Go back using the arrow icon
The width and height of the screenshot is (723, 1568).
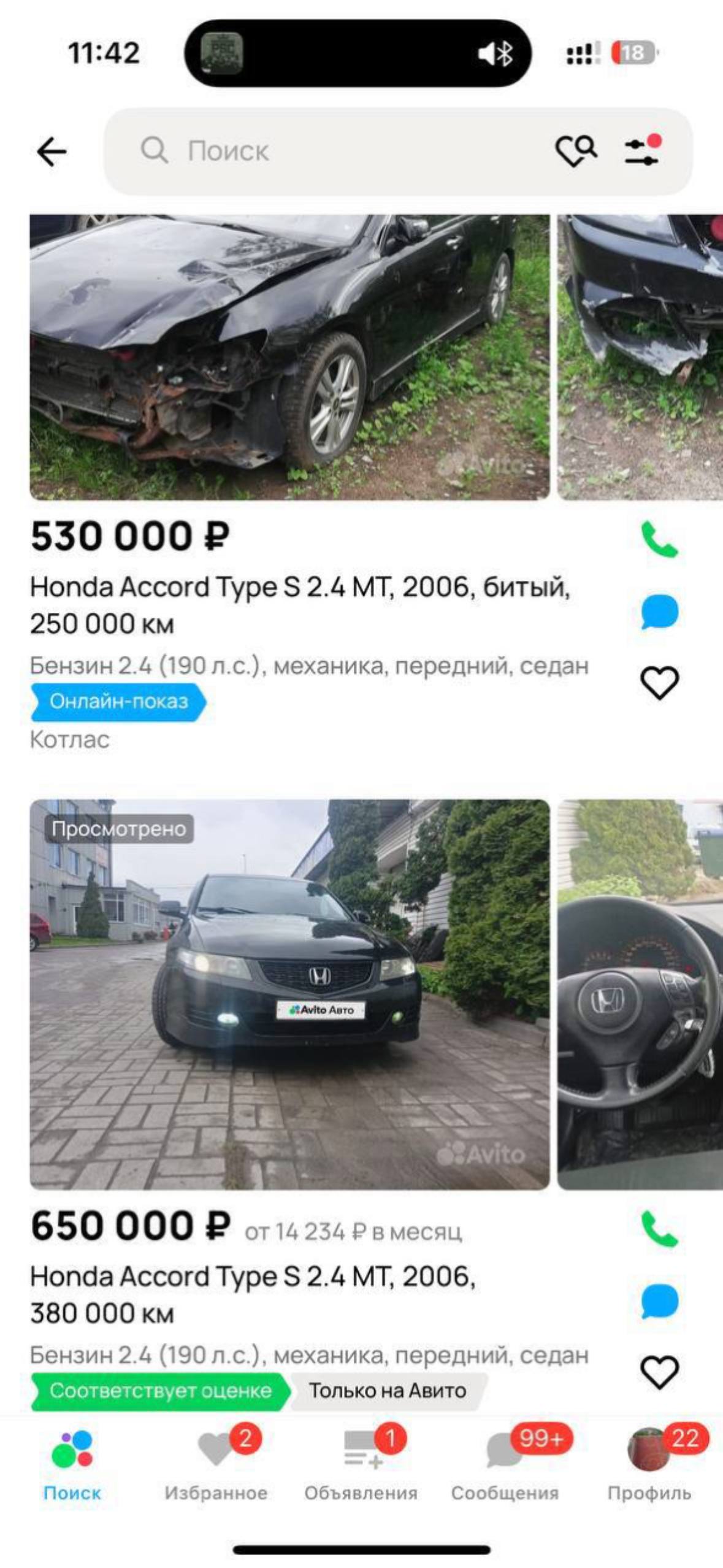52,152
